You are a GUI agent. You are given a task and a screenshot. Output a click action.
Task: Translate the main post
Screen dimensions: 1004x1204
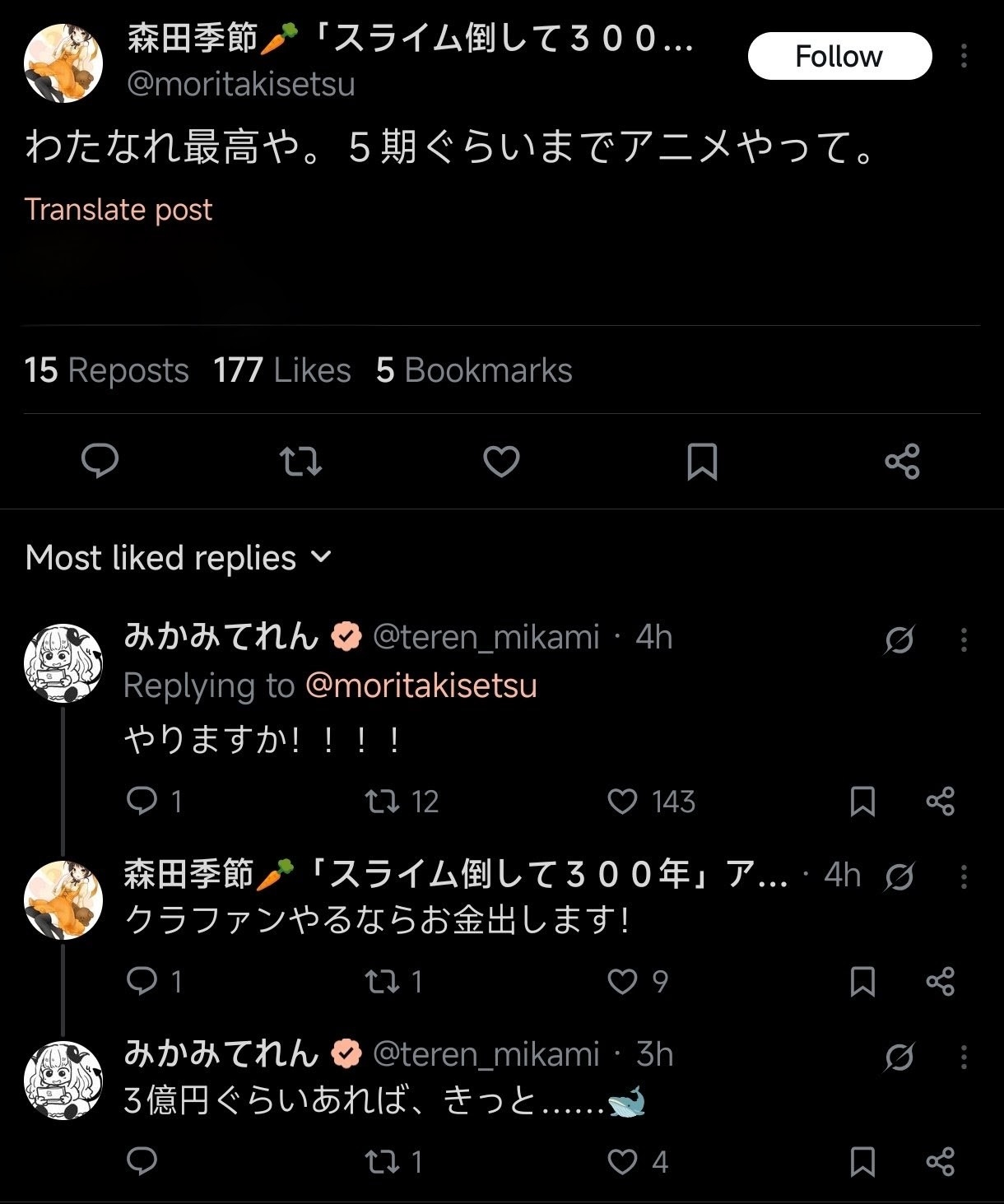tap(119, 210)
